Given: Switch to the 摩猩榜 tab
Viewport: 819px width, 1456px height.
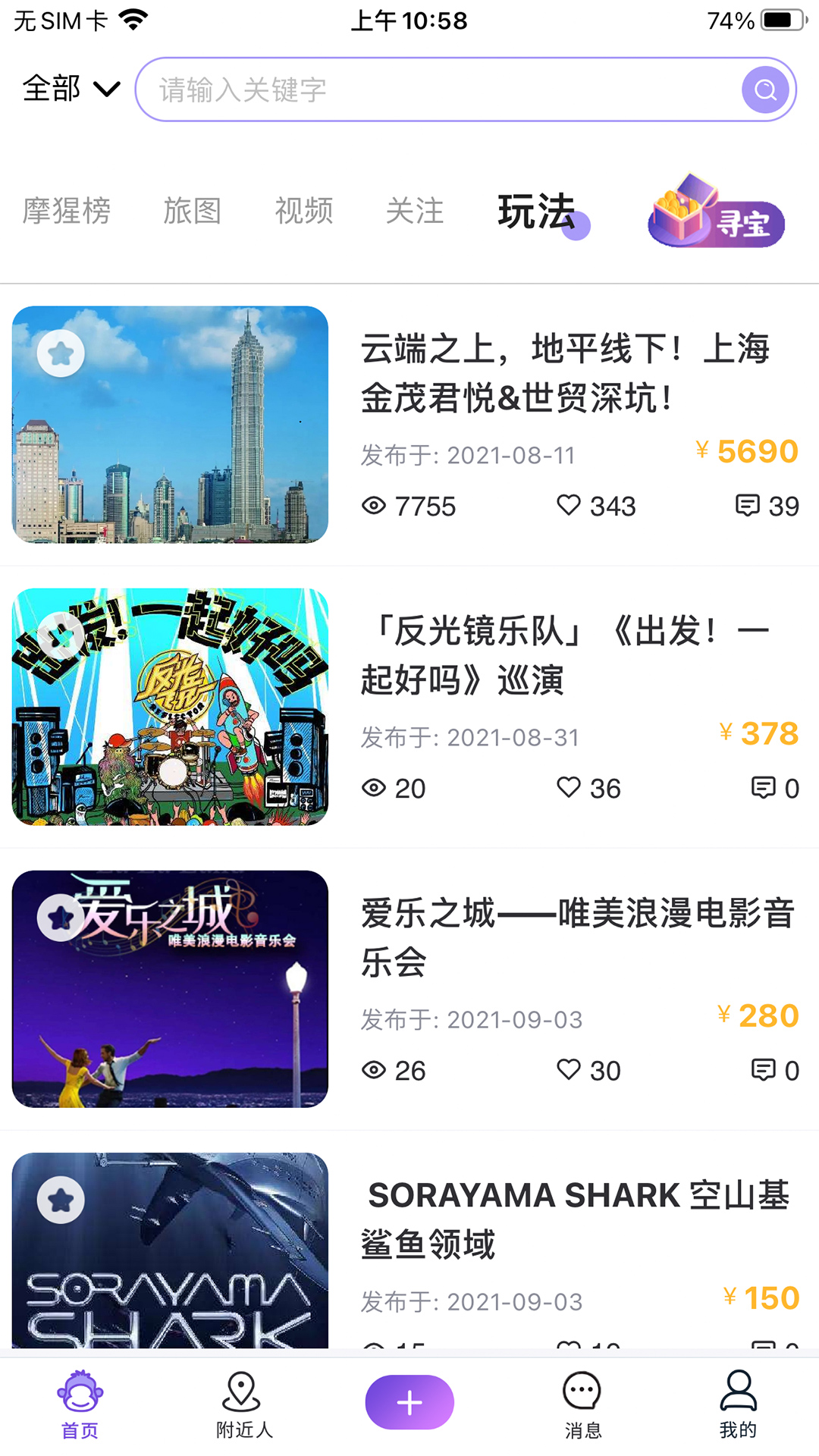Looking at the screenshot, I should pos(67,212).
